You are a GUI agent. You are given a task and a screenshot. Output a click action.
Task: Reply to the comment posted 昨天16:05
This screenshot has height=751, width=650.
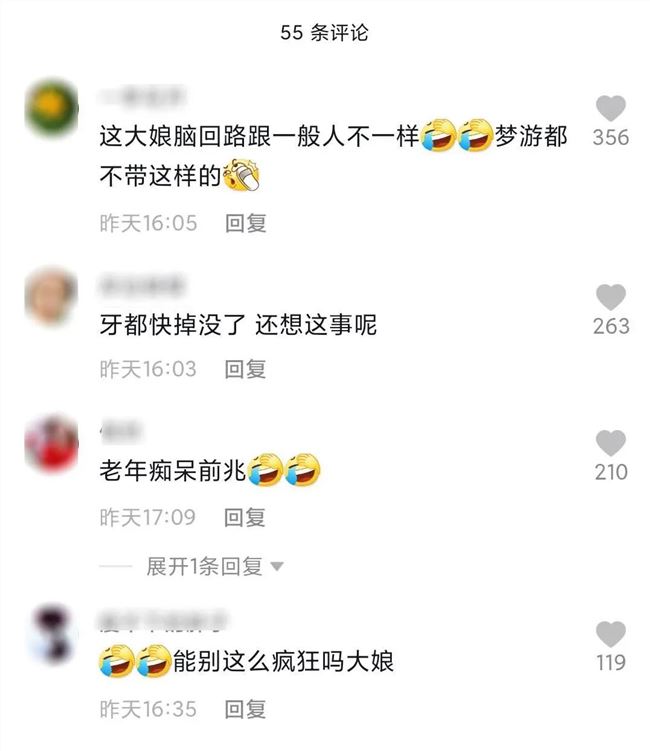coord(245,223)
